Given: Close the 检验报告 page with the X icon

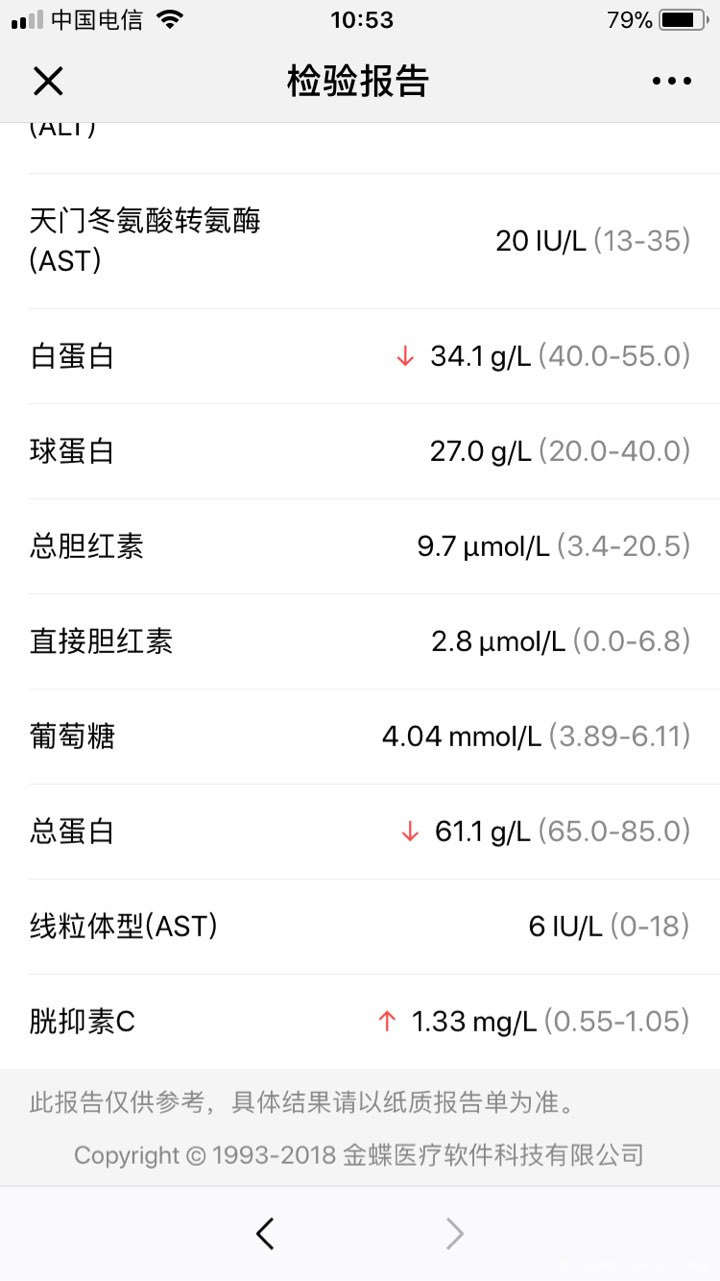Looking at the screenshot, I should (50, 80).
